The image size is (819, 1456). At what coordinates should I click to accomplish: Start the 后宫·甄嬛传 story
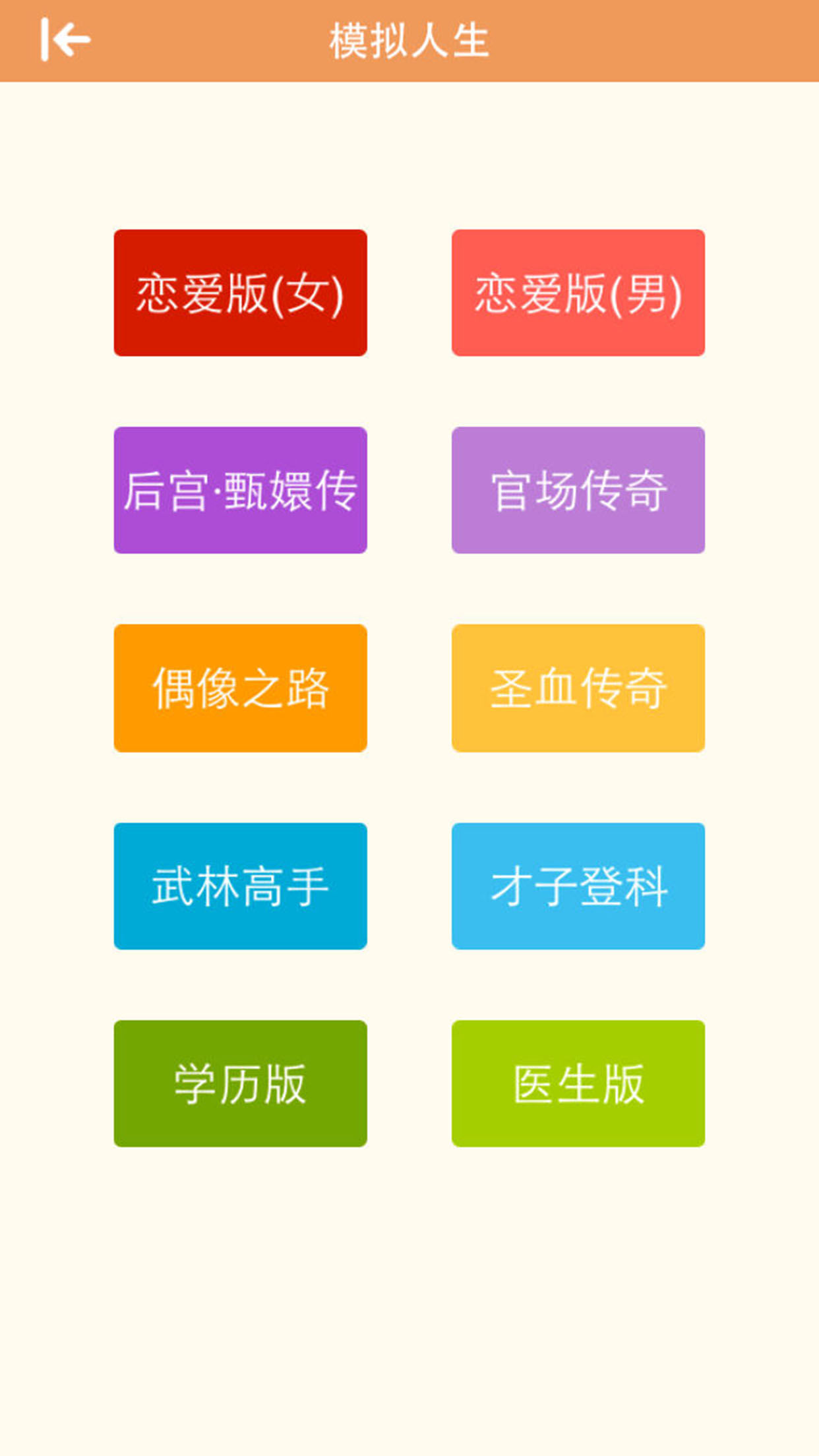[240, 490]
